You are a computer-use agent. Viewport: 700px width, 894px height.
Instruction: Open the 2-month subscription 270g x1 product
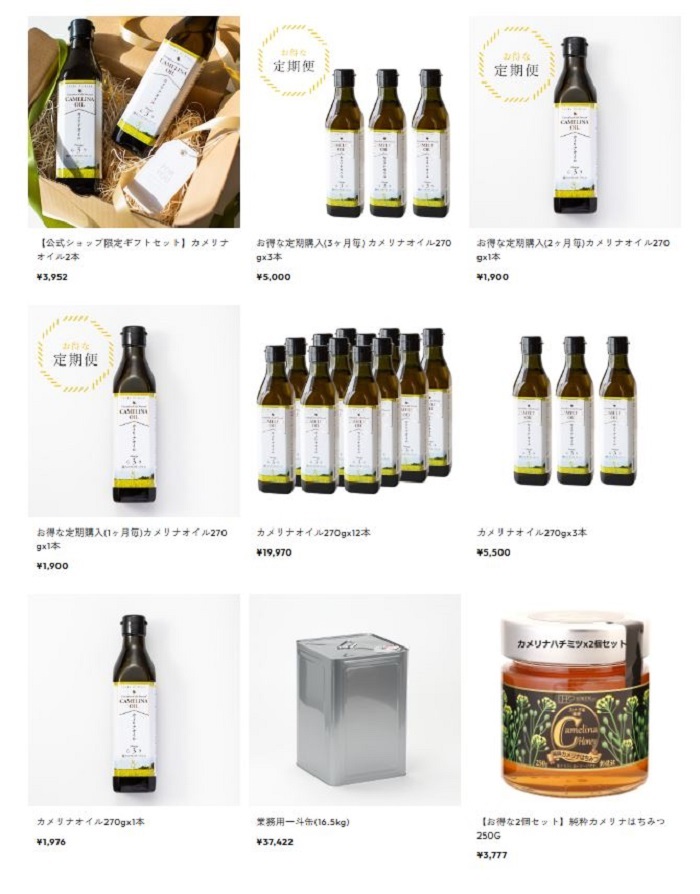574,122
